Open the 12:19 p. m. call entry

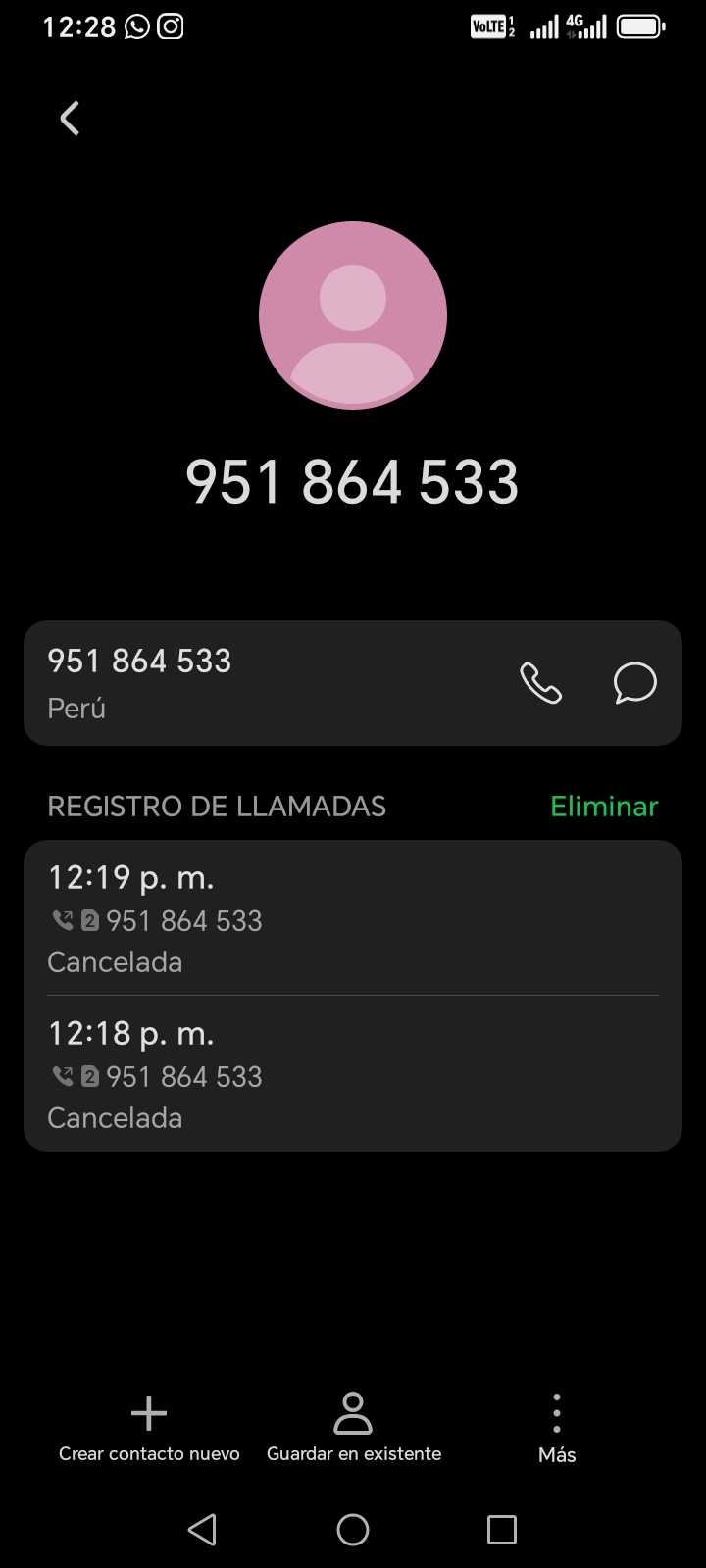tap(352, 918)
